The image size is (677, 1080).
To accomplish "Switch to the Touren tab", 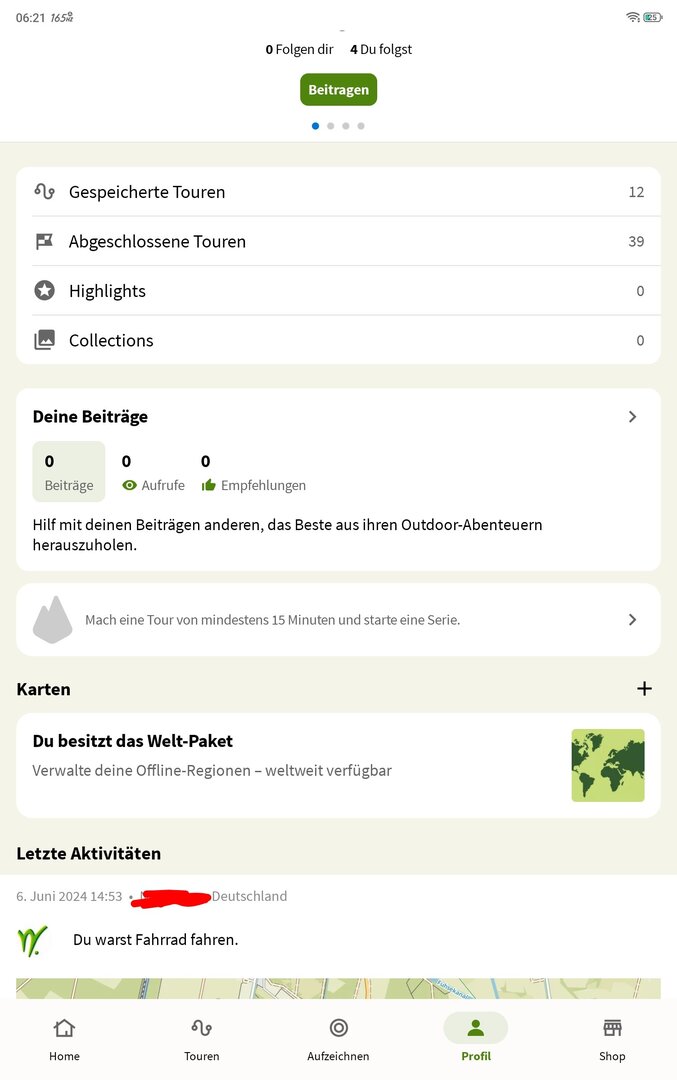I will coord(201,1040).
